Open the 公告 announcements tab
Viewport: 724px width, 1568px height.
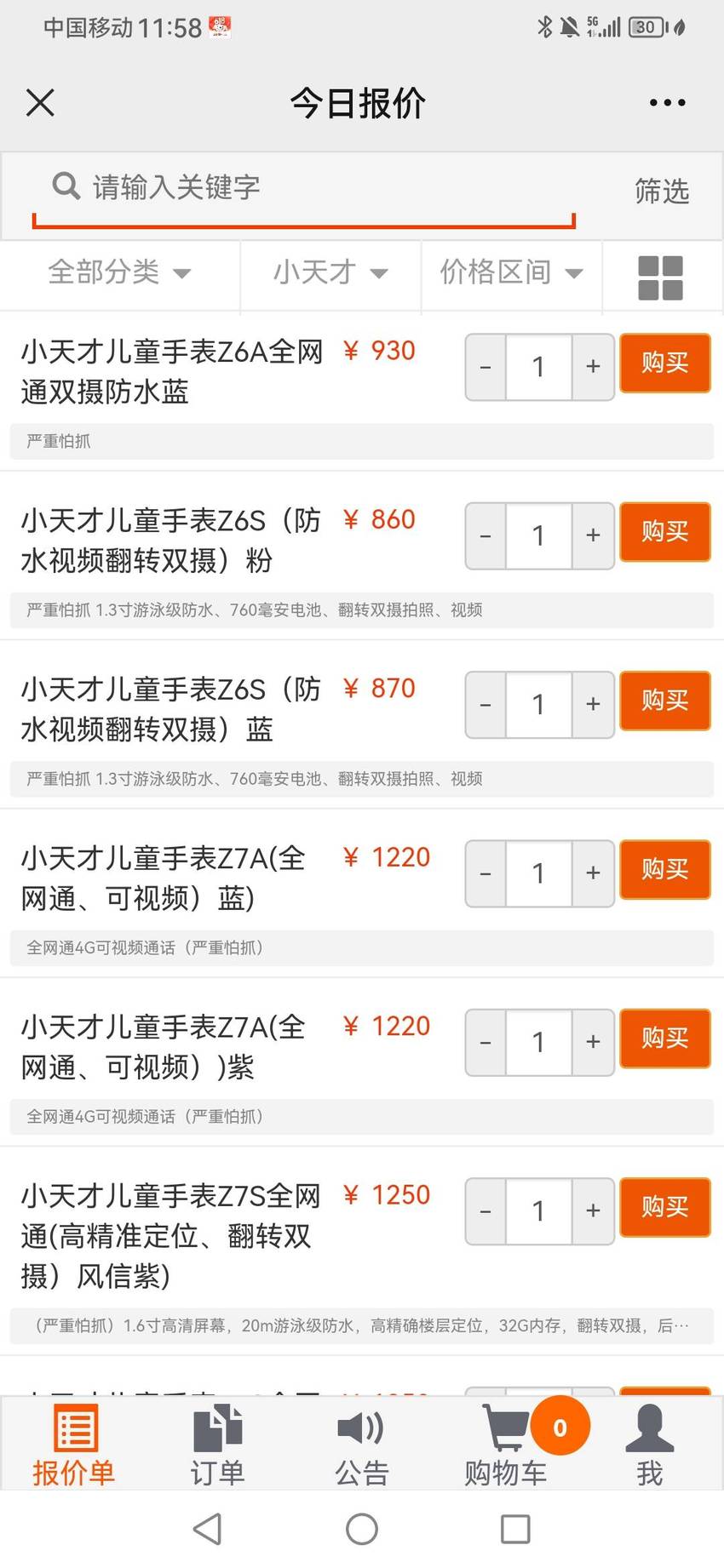[361, 1445]
